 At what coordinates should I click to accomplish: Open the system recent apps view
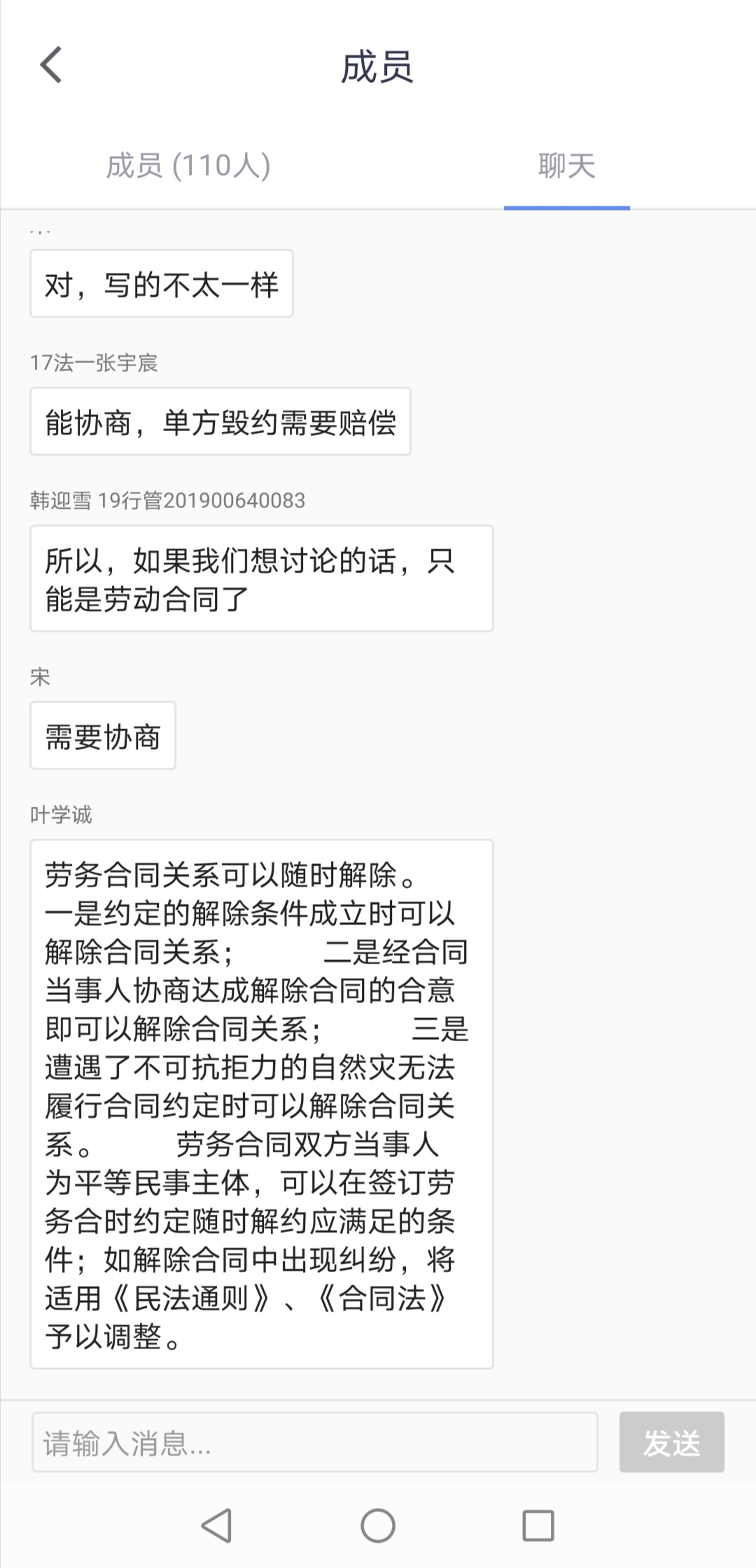pos(538,1525)
